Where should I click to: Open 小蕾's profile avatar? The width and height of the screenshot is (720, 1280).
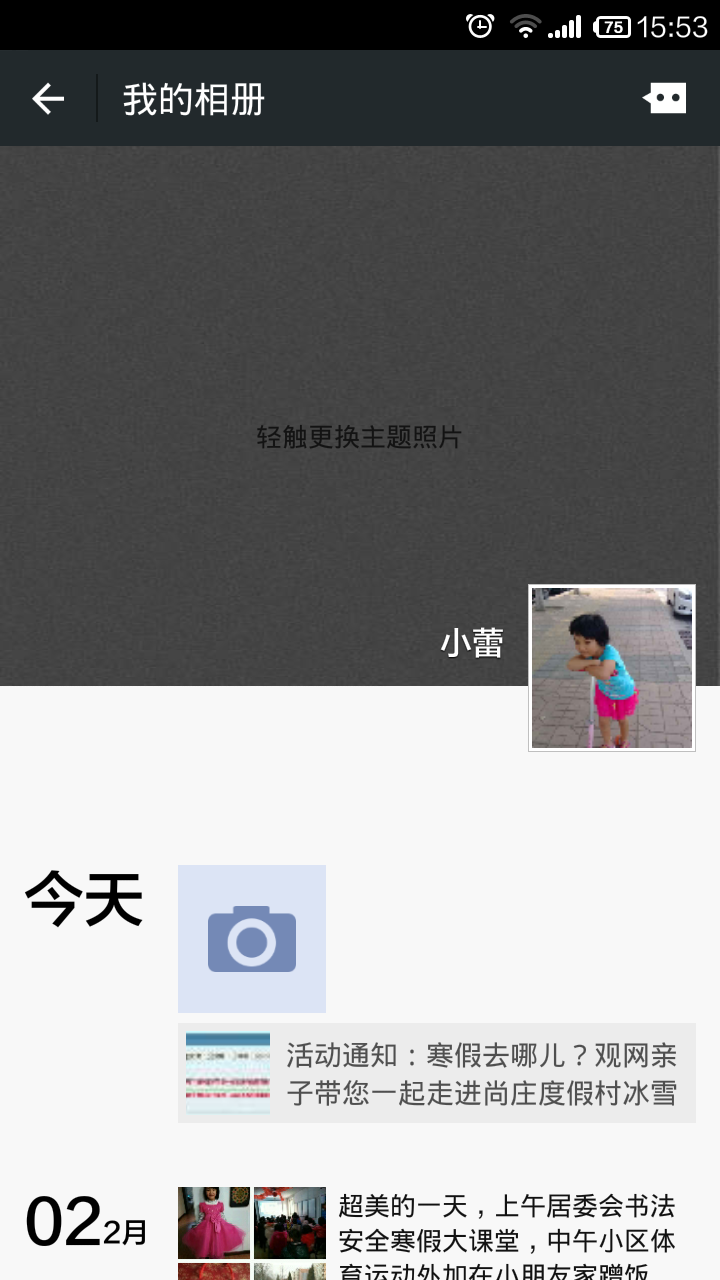(x=612, y=667)
